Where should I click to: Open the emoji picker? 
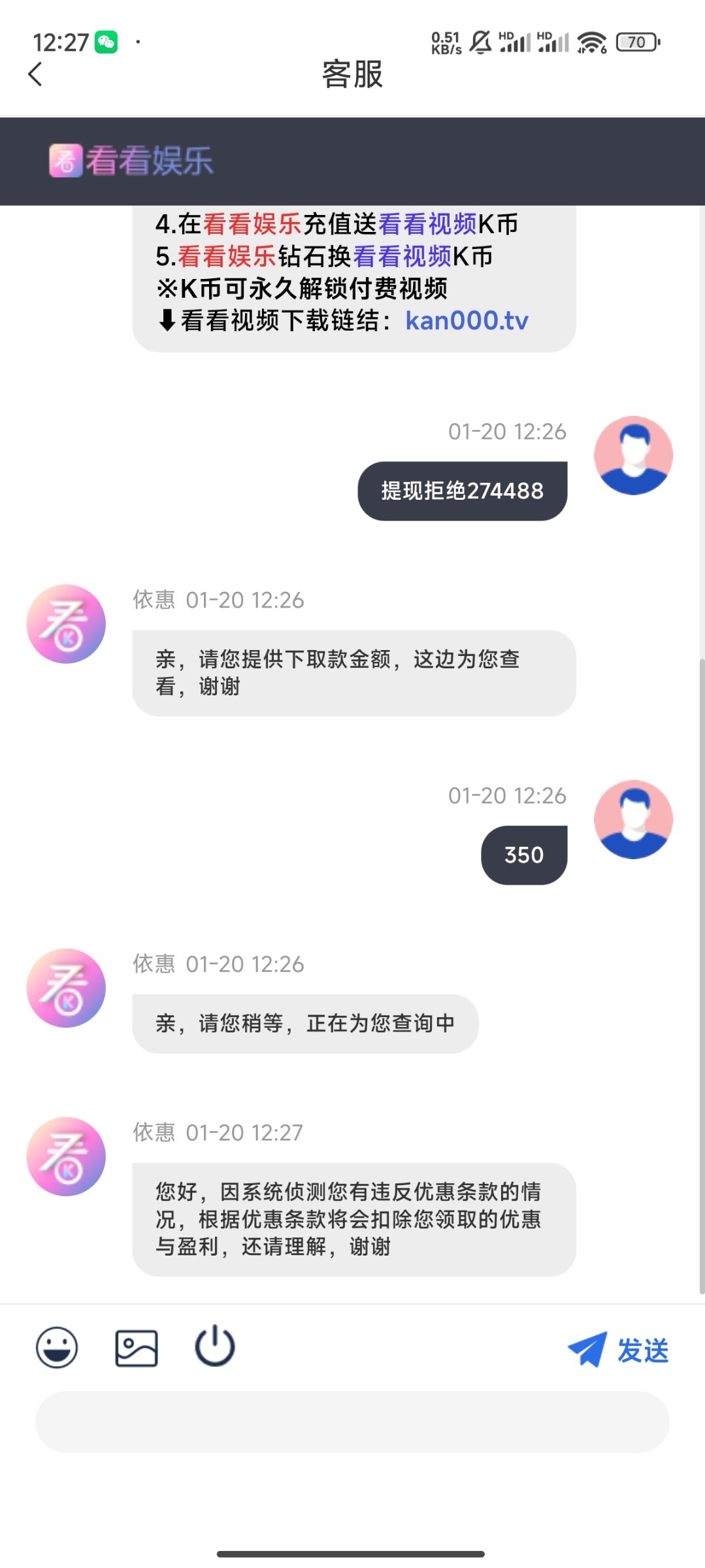pos(57,1348)
